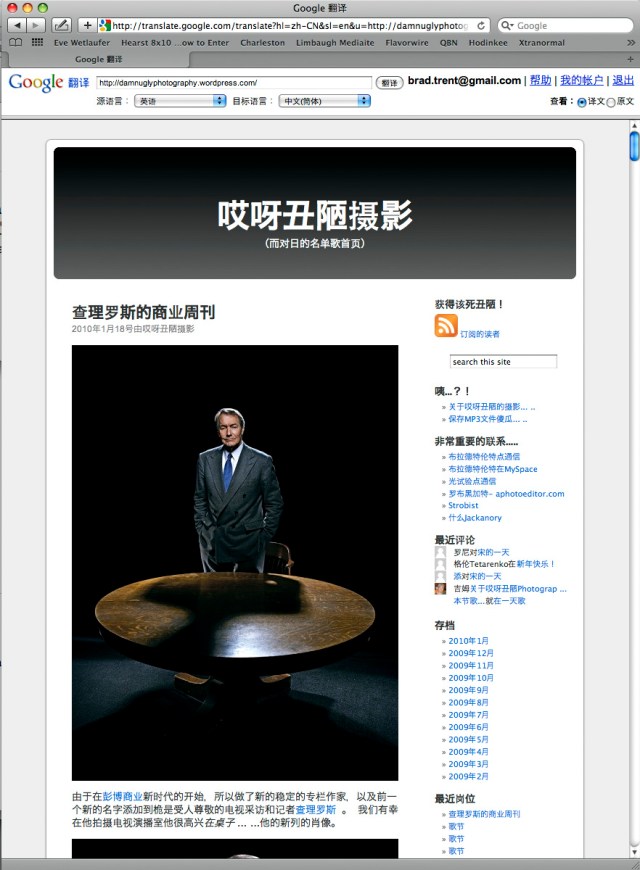
Task: Open the 订阅的读者 RSS feed link
Action: pos(480,334)
